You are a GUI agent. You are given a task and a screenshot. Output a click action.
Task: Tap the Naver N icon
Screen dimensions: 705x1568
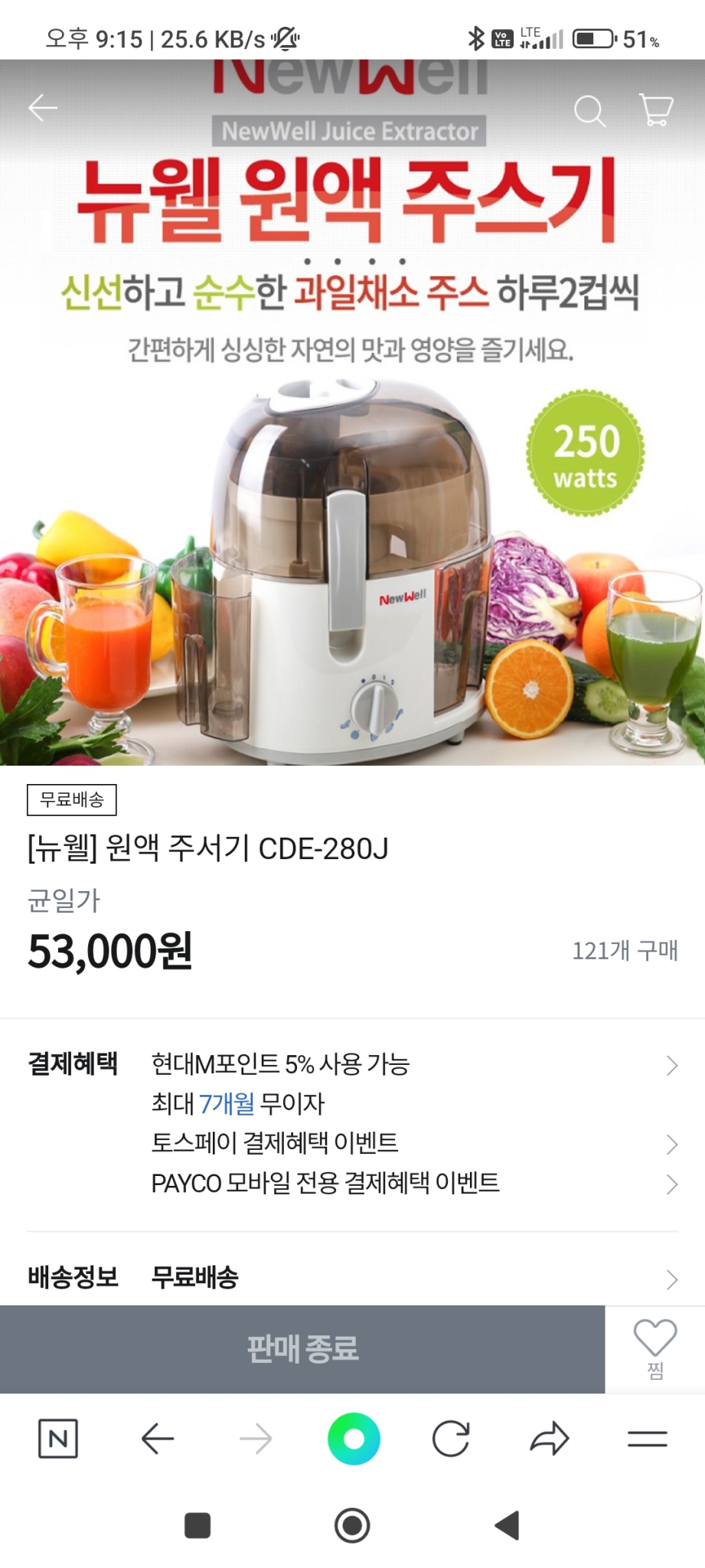(58, 1438)
